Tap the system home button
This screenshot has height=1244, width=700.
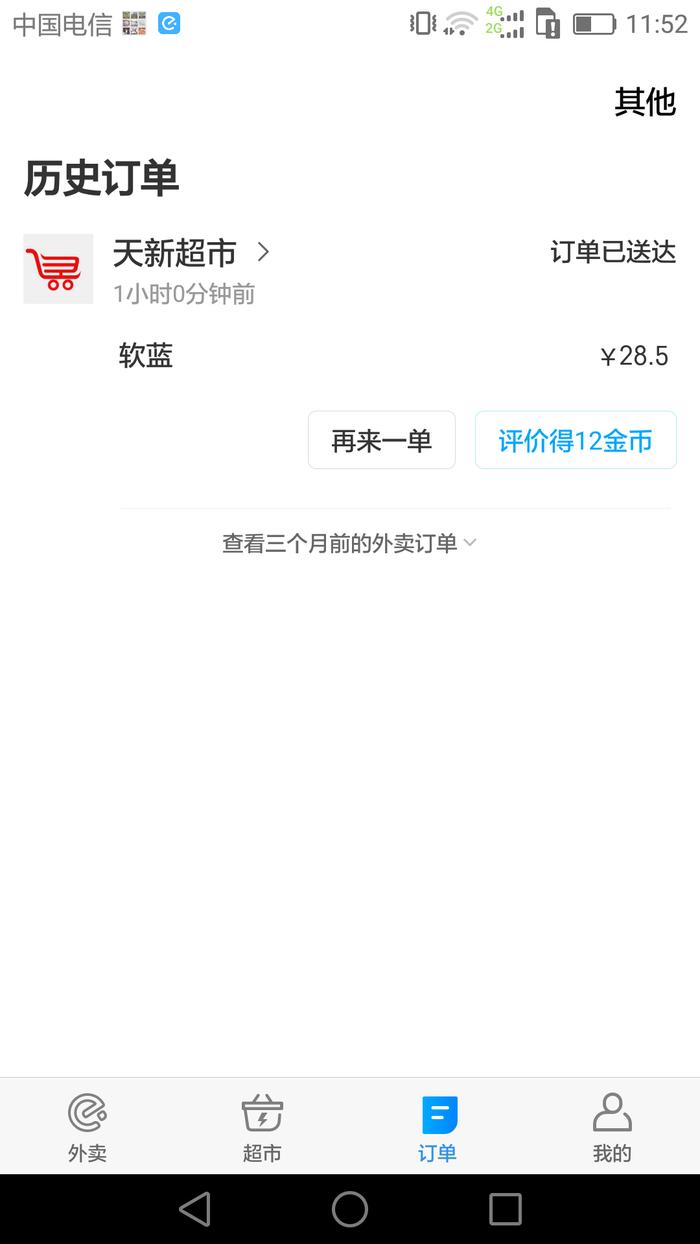(x=350, y=1209)
